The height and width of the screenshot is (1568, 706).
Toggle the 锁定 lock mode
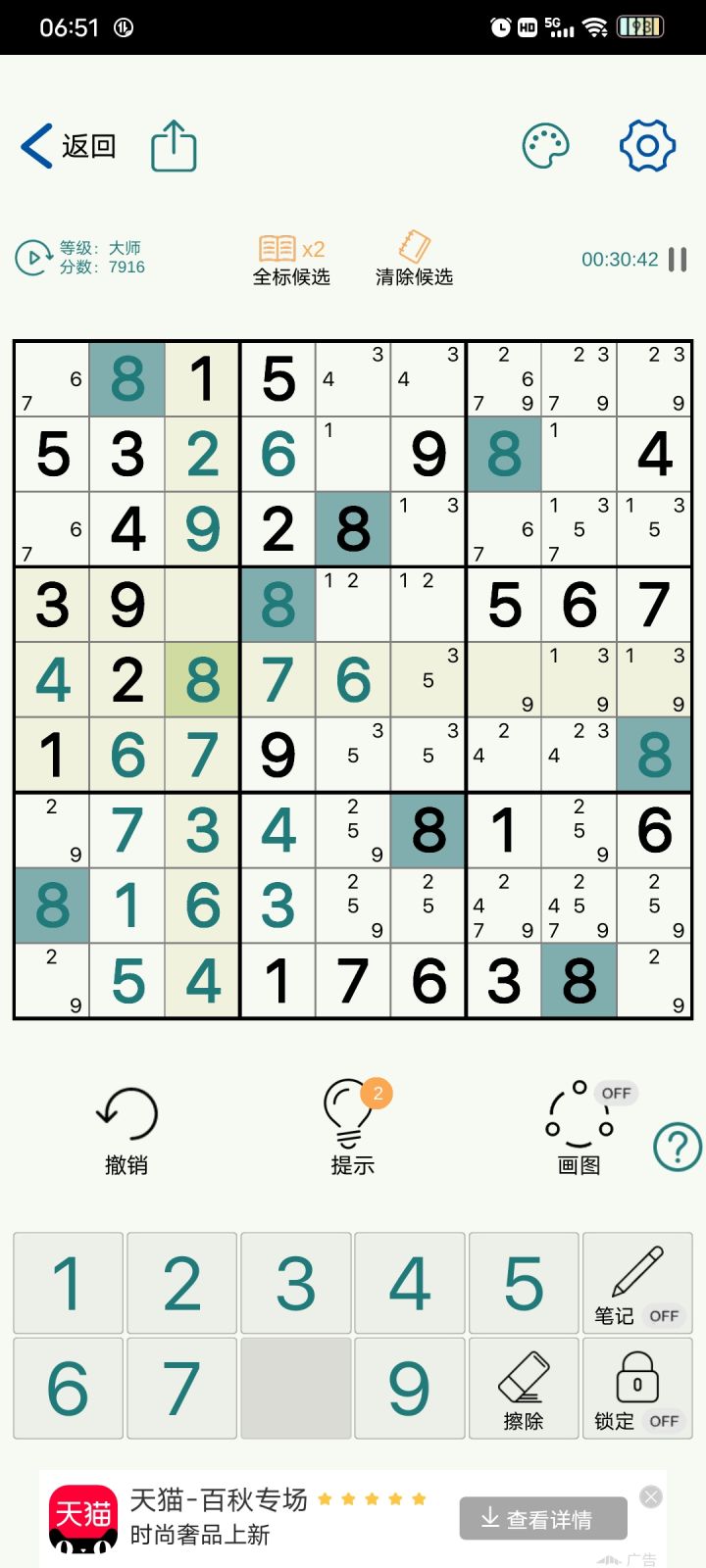[x=637, y=1388]
